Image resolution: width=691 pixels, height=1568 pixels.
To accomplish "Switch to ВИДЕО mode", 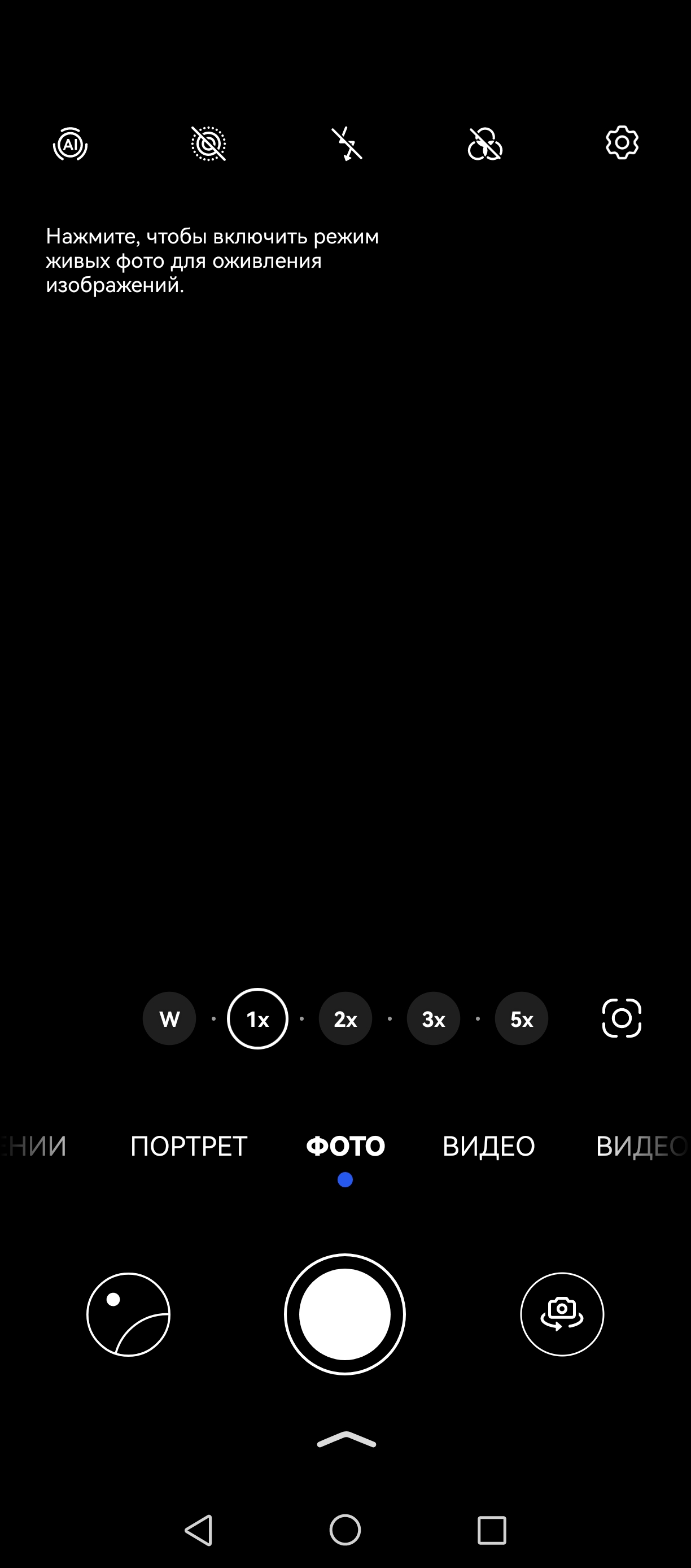I will (x=488, y=1146).
